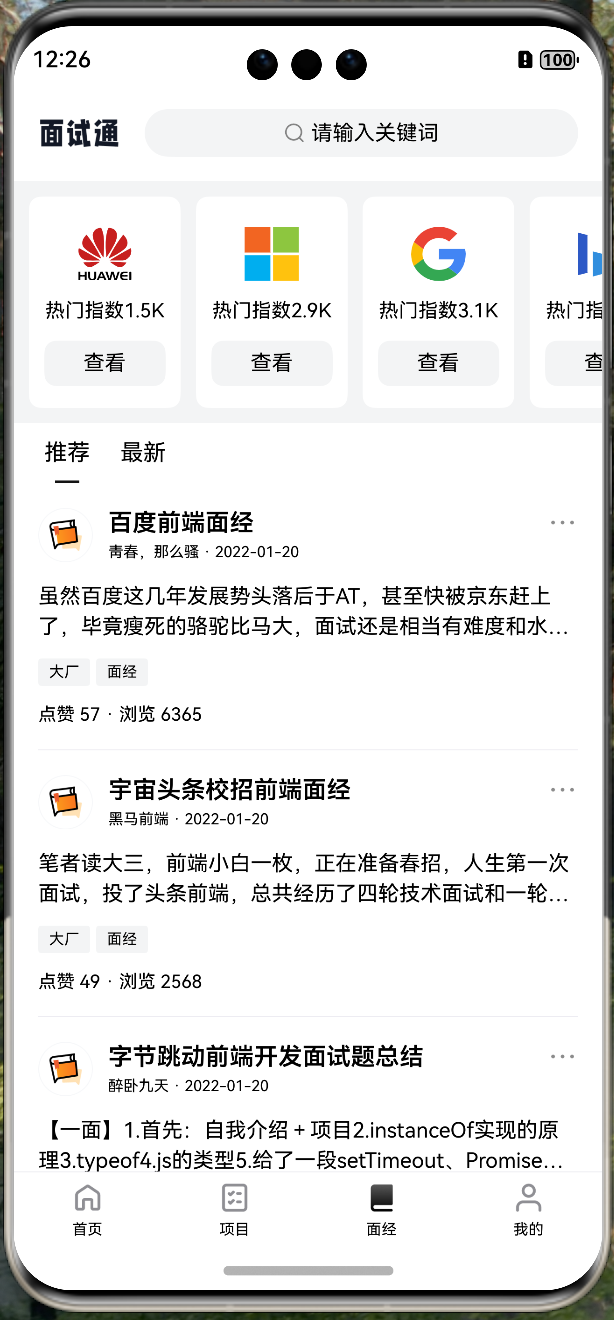Tap 查看 on the Google card
The height and width of the screenshot is (1320, 614).
[x=438, y=363]
